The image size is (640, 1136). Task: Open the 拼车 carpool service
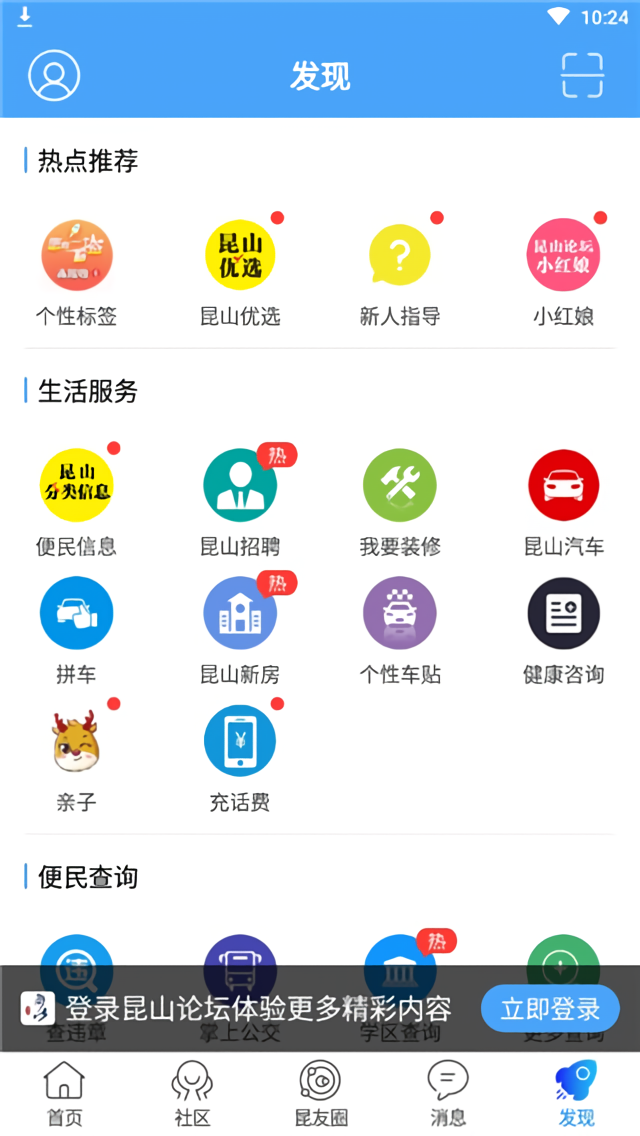pyautogui.click(x=76, y=614)
